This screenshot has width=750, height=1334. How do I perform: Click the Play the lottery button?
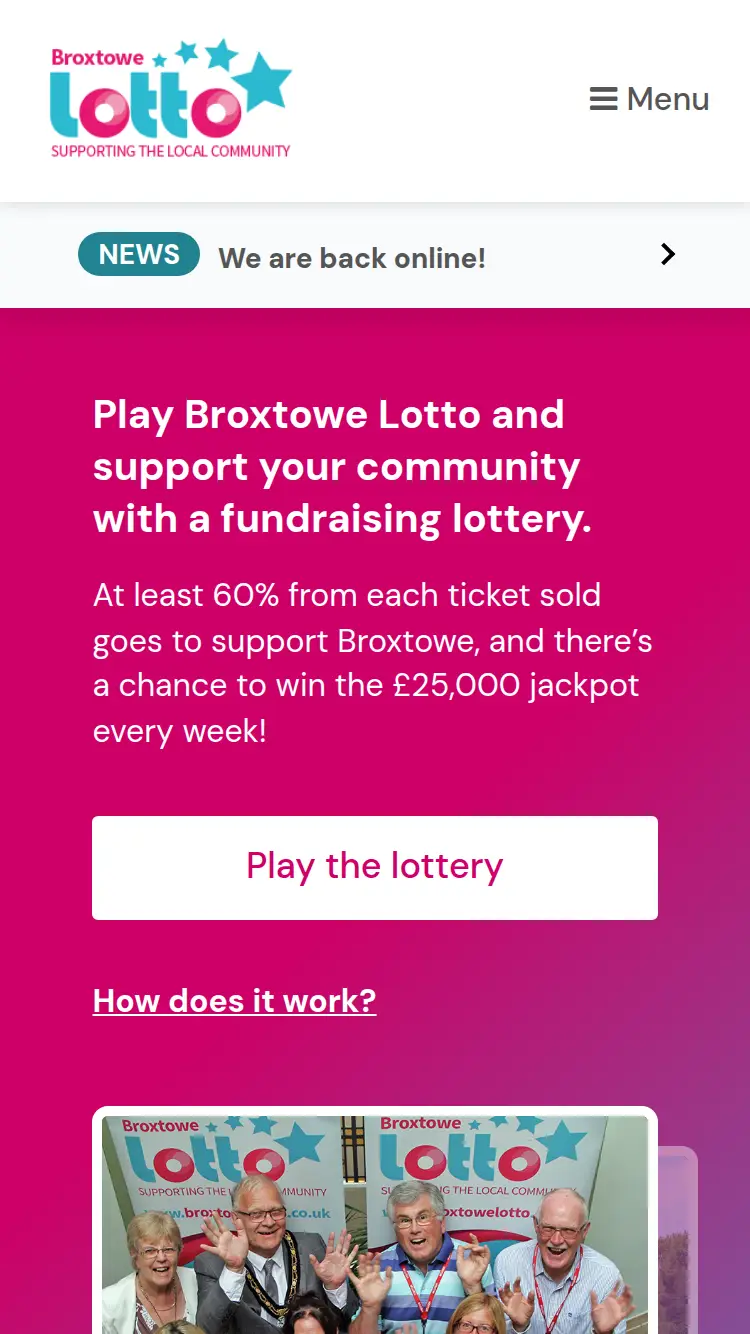pos(375,867)
